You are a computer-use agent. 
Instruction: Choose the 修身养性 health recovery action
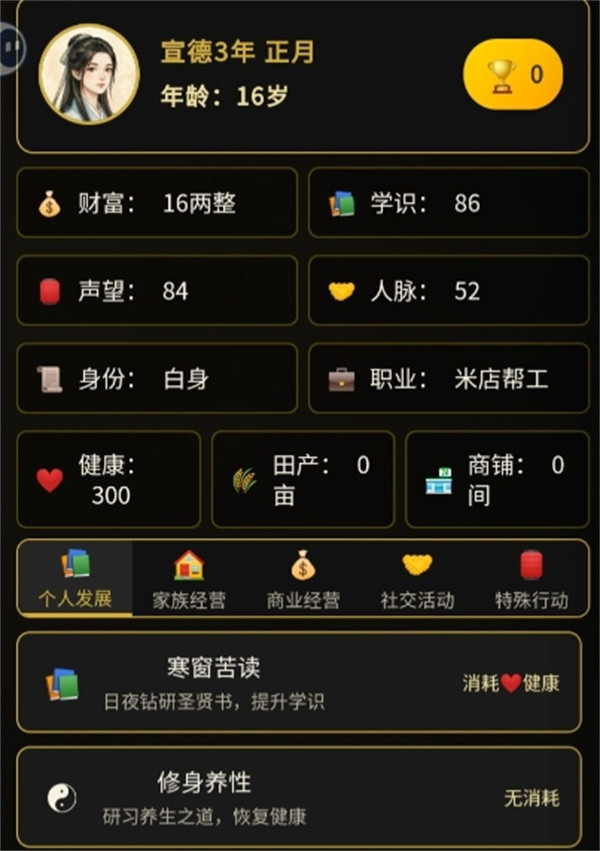pos(299,797)
